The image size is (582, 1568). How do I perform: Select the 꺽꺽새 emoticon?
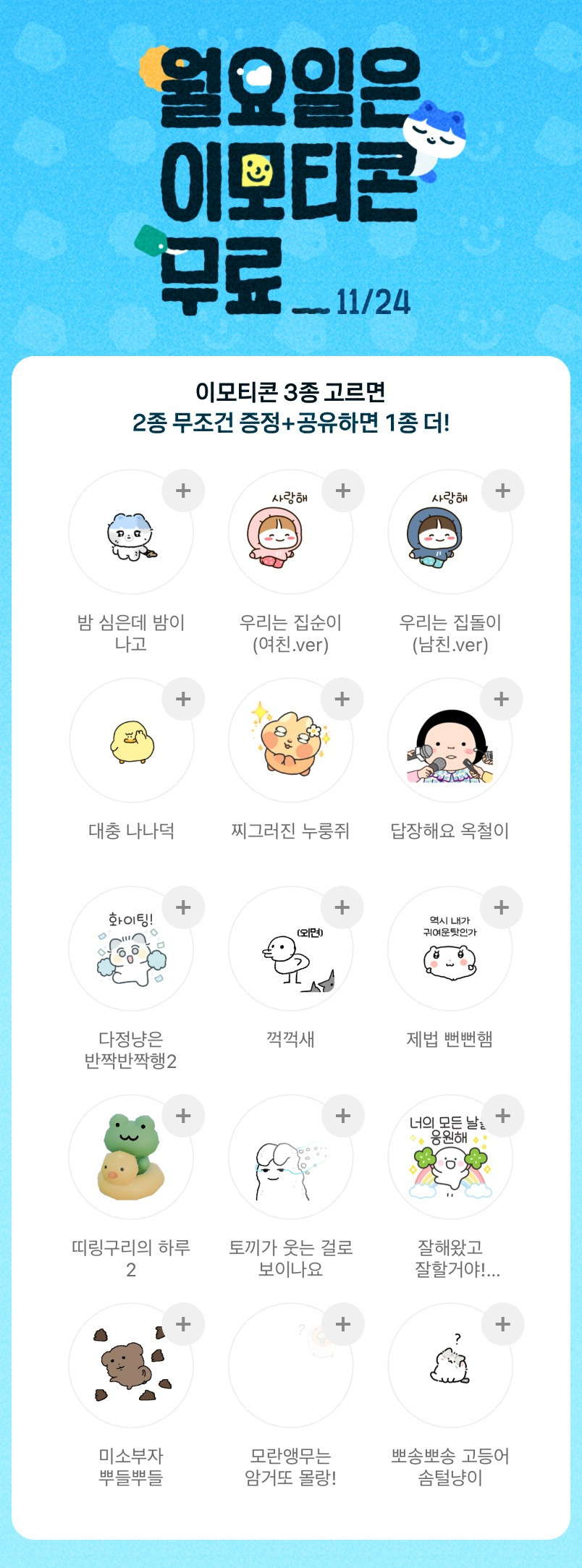pyautogui.click(x=342, y=907)
